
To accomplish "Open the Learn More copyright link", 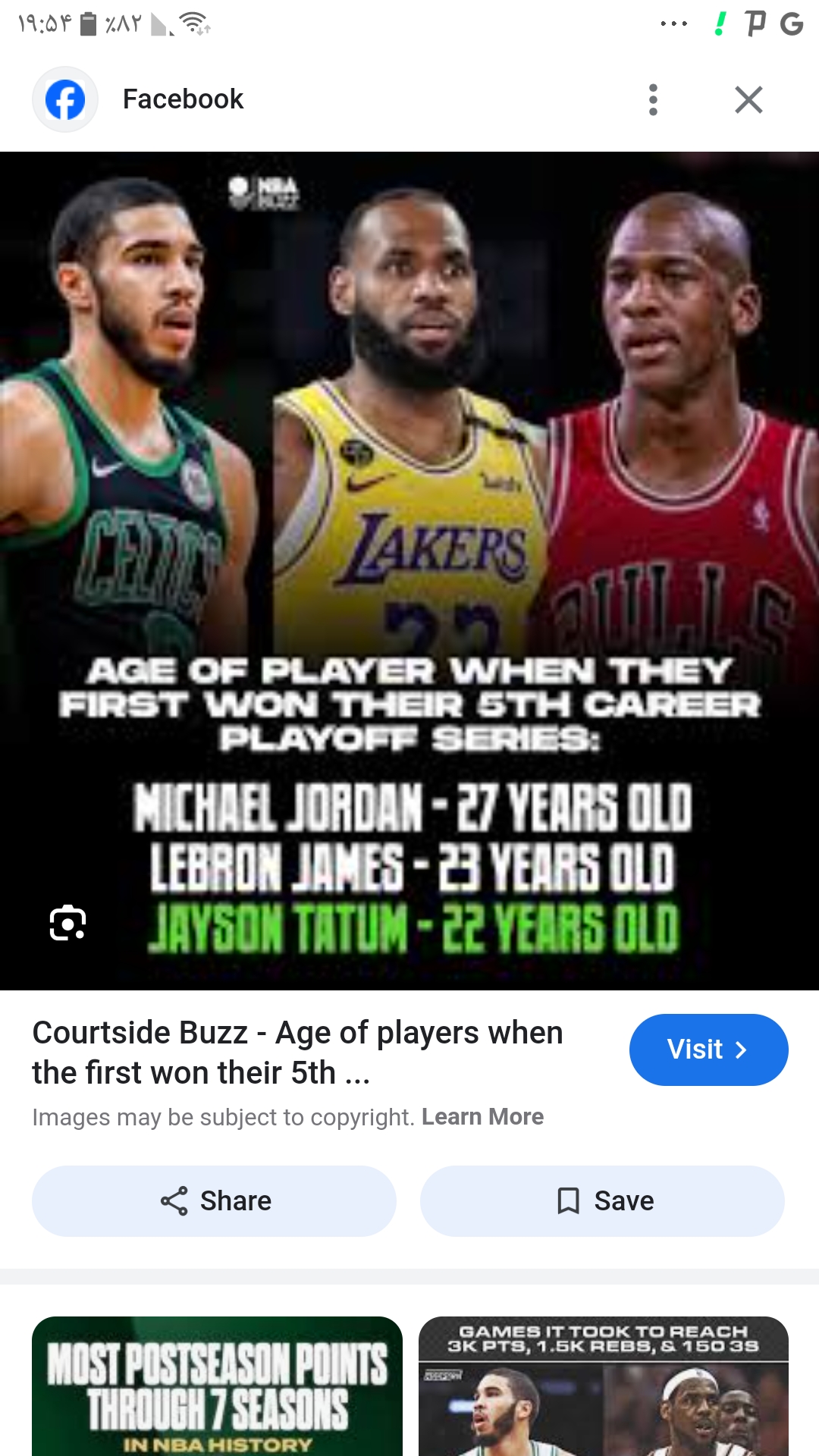I will click(482, 1117).
